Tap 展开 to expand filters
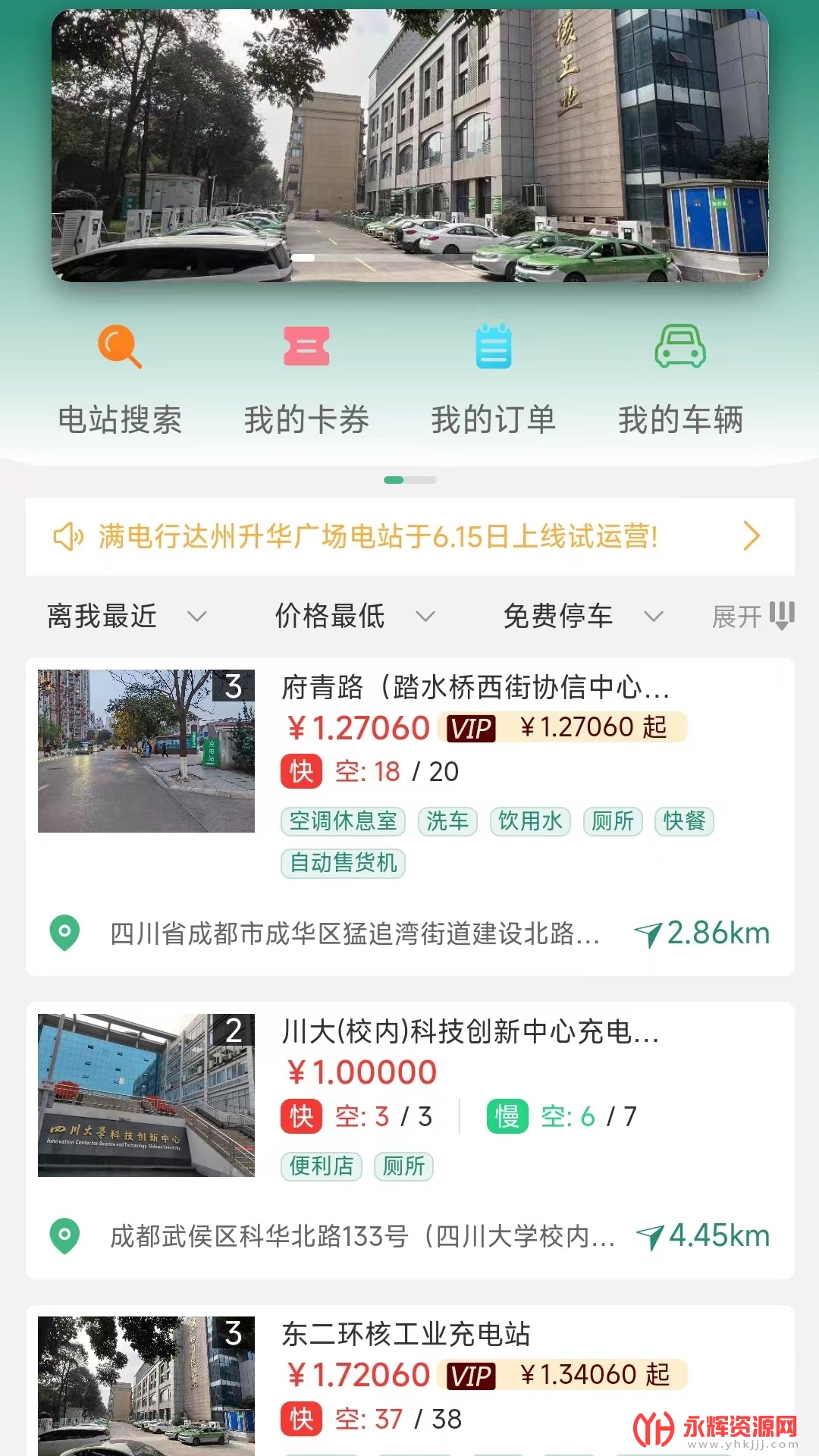The height and width of the screenshot is (1456, 819). pos(752,616)
